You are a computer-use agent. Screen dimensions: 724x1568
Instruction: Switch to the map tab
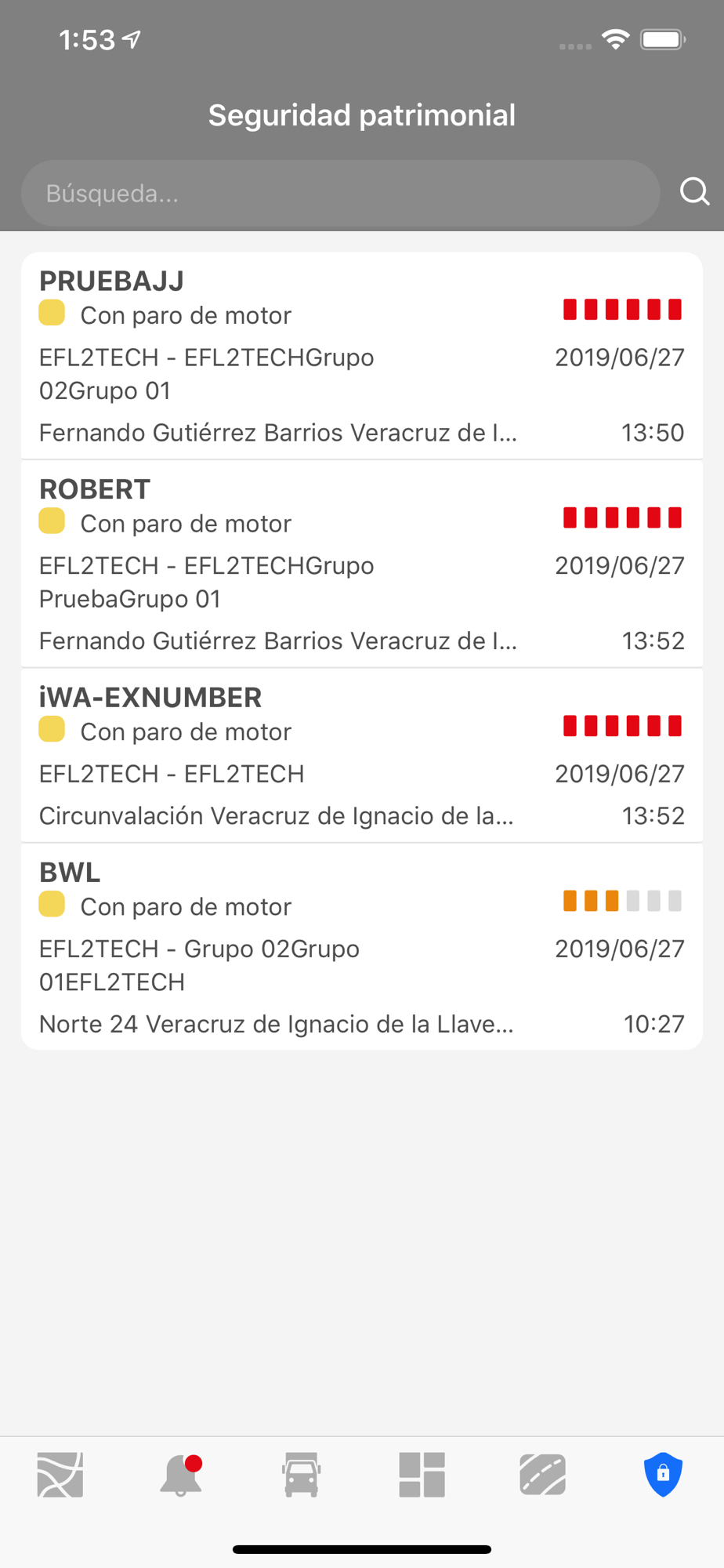(x=60, y=1475)
